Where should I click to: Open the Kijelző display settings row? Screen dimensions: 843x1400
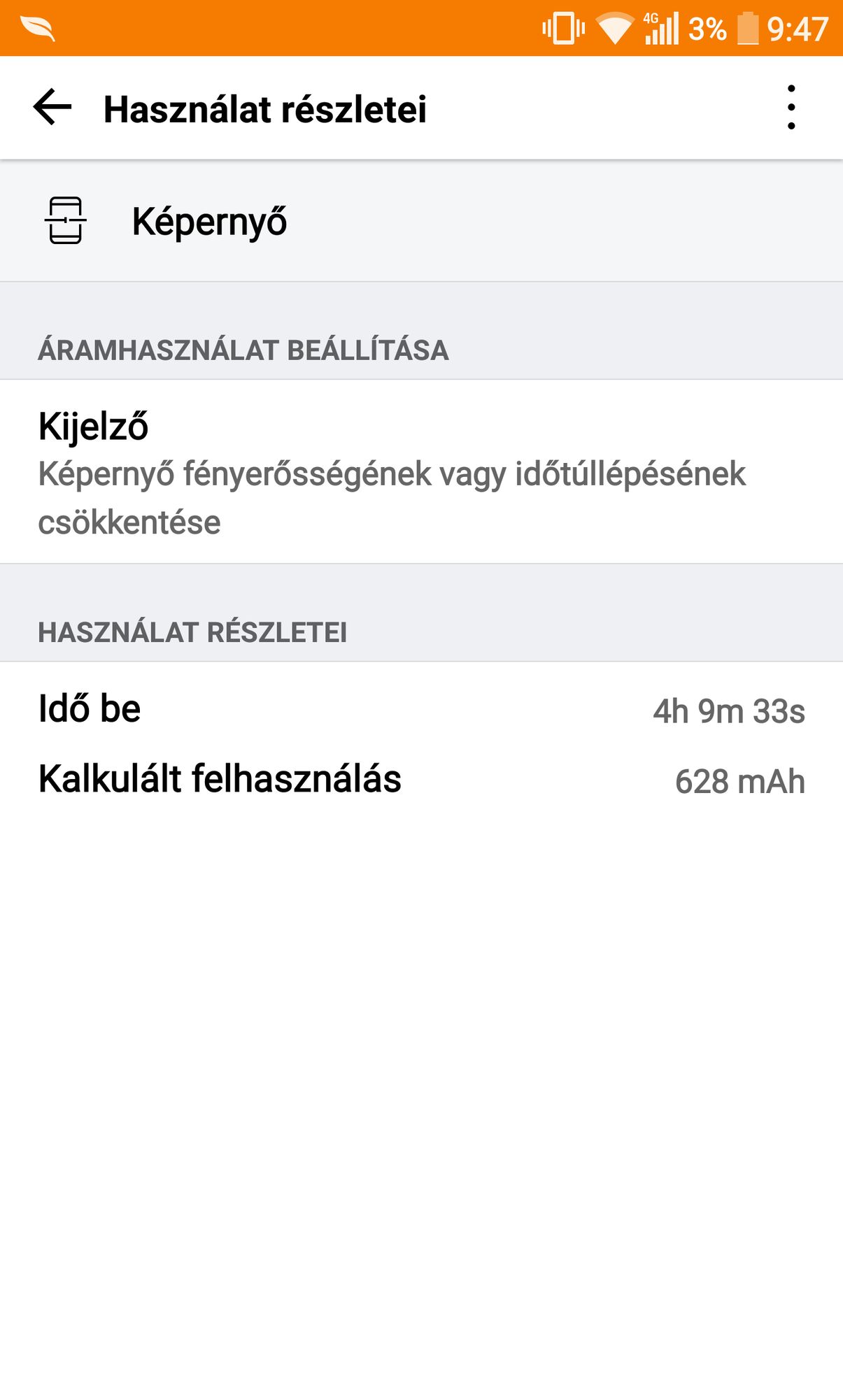(421, 472)
